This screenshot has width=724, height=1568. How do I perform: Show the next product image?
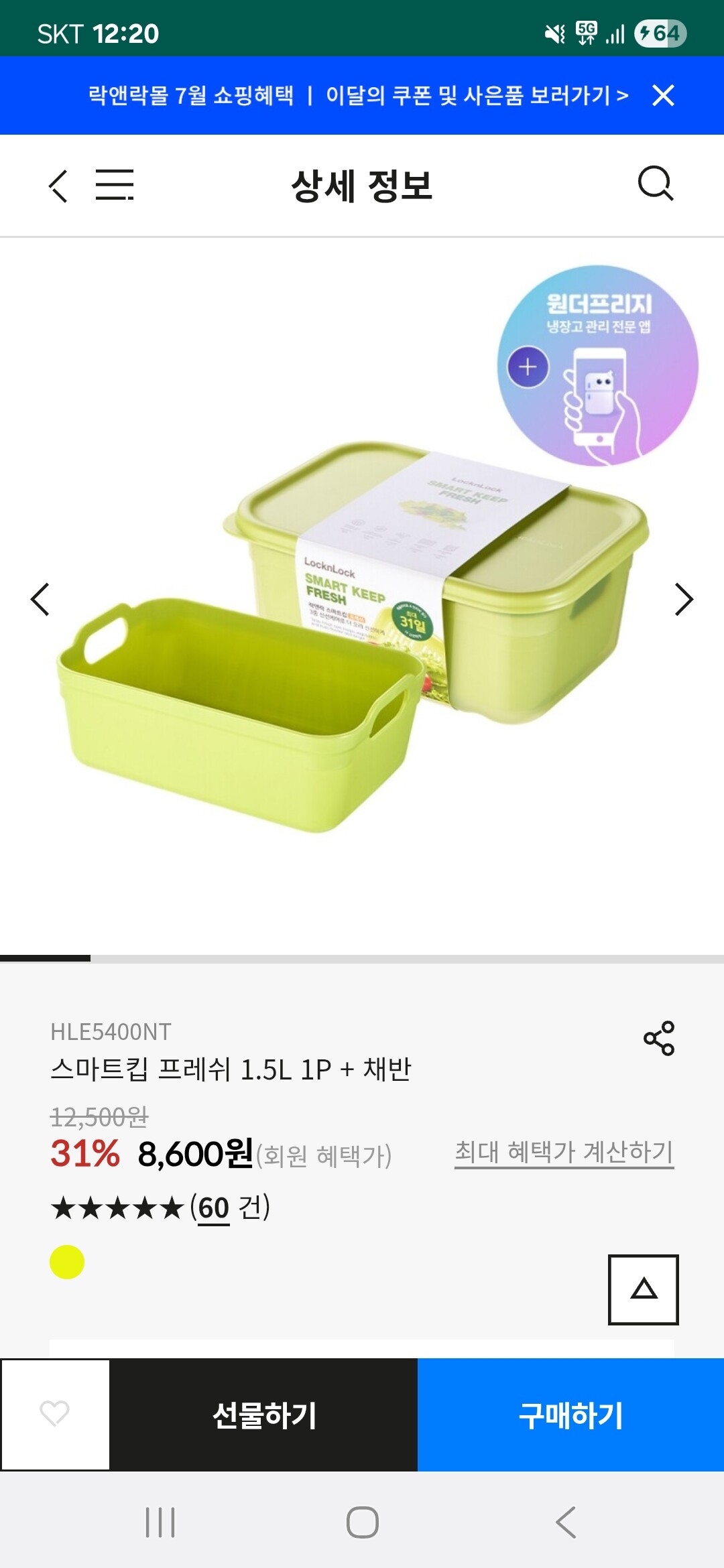(x=683, y=599)
